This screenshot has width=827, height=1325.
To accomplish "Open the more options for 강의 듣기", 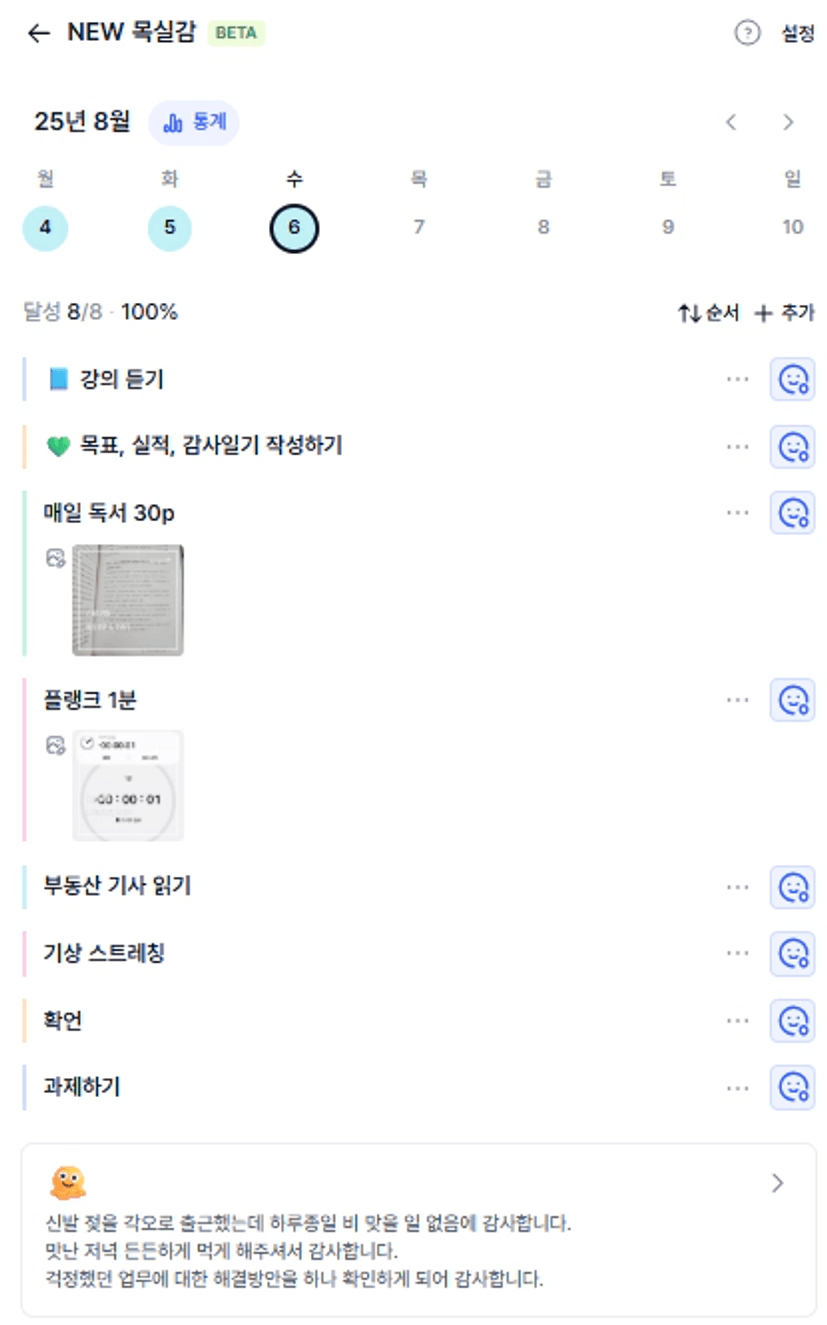I will 738,379.
